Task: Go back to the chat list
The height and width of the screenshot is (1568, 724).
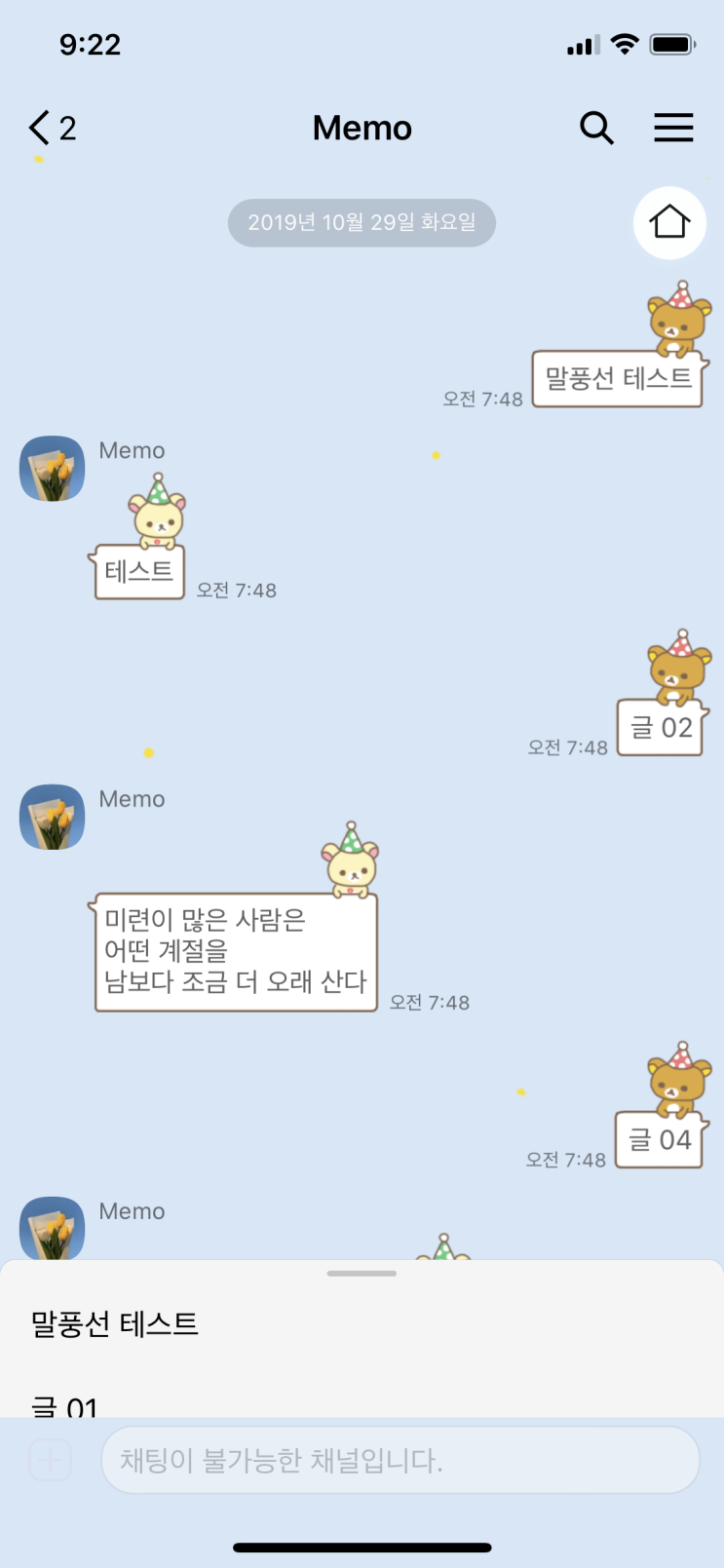Action: (x=52, y=128)
